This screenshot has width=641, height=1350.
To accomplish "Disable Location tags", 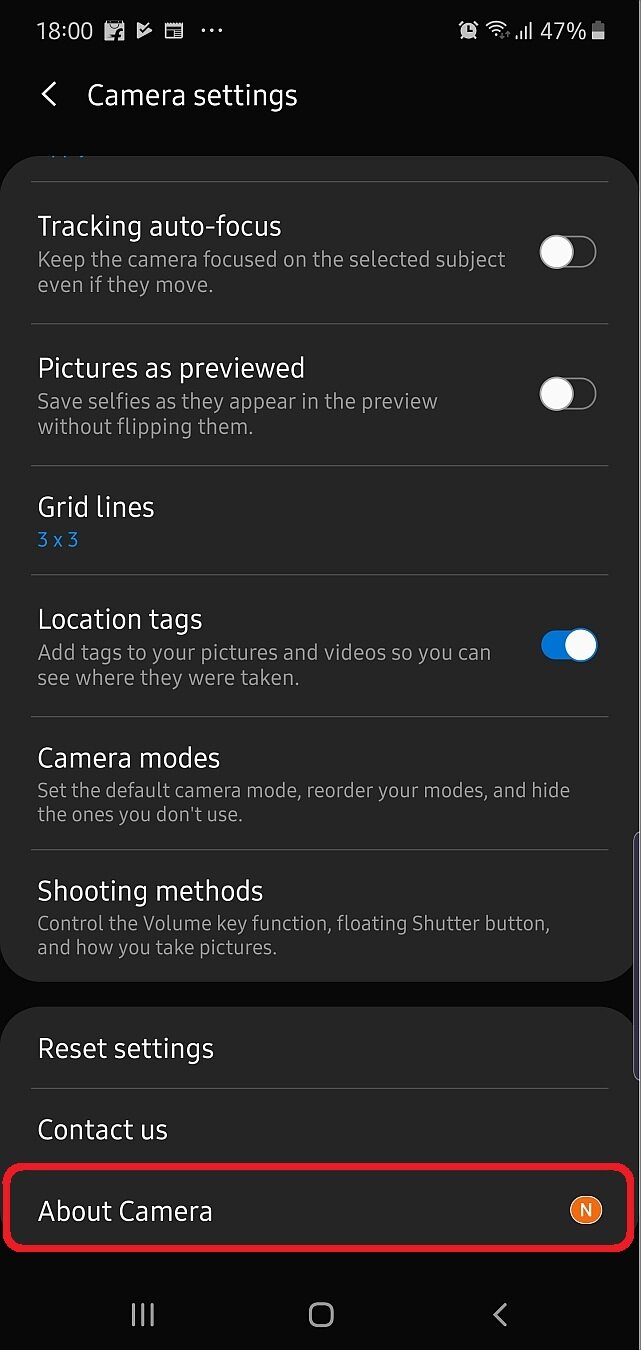I will pyautogui.click(x=568, y=646).
